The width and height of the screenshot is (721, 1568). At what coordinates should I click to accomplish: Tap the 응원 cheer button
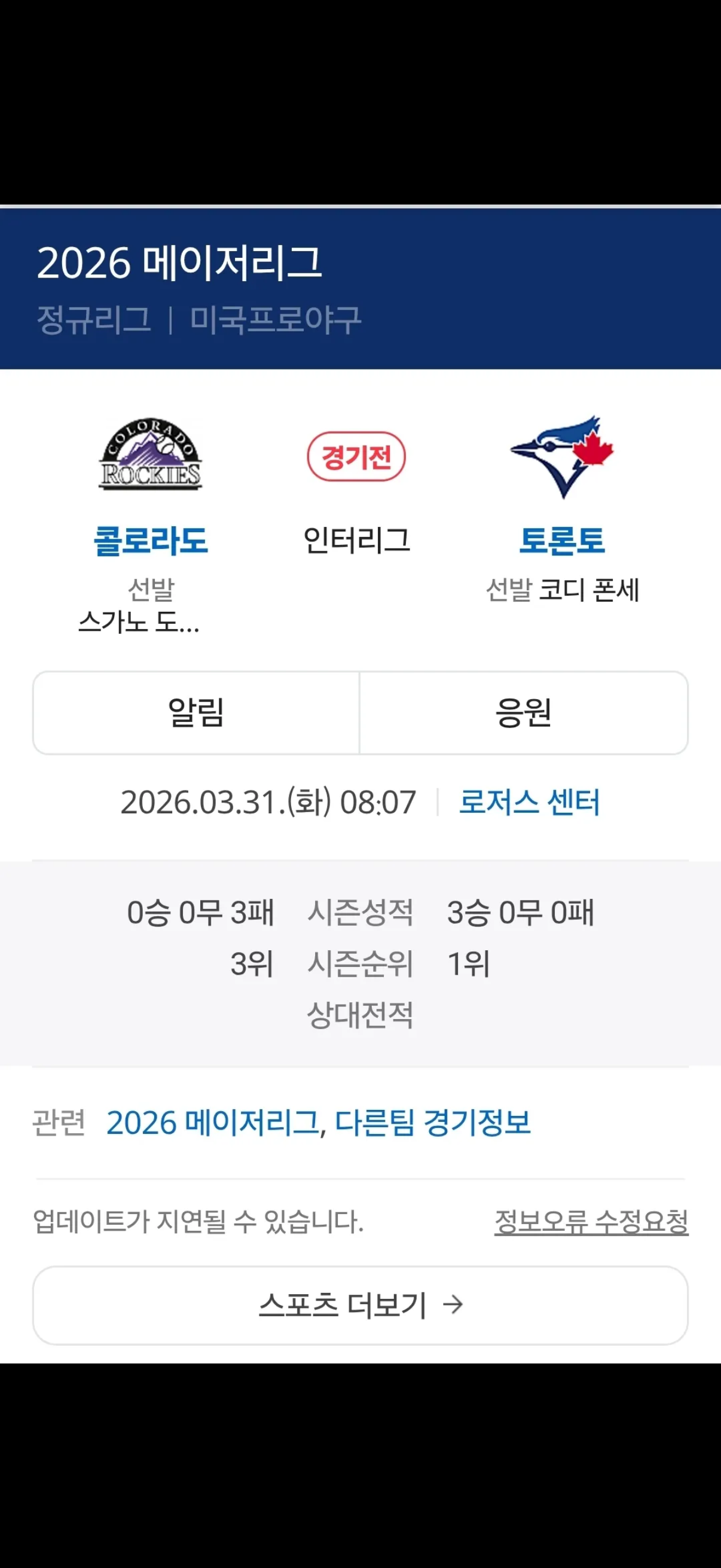(523, 713)
